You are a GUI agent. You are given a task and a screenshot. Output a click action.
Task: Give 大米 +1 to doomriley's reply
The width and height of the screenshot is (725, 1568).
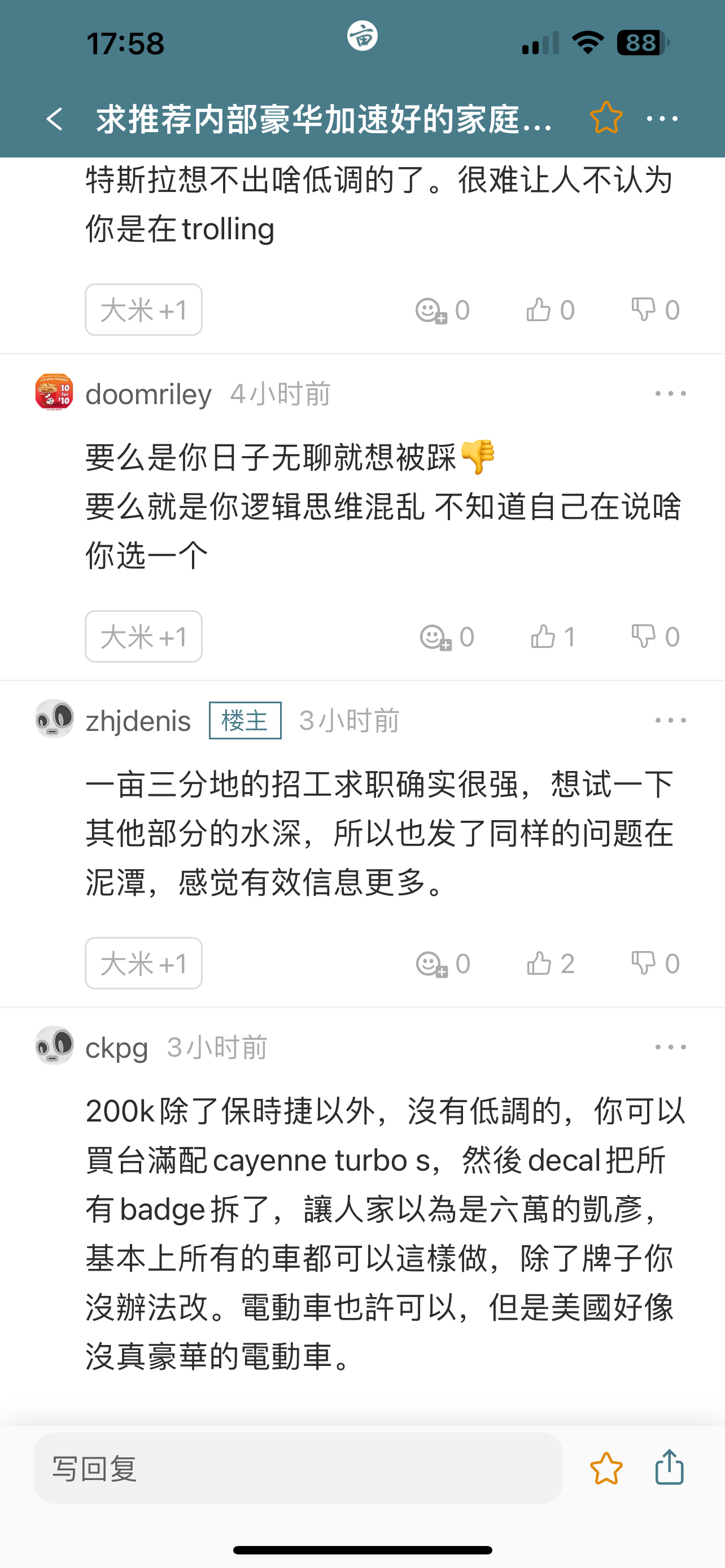[x=143, y=637]
